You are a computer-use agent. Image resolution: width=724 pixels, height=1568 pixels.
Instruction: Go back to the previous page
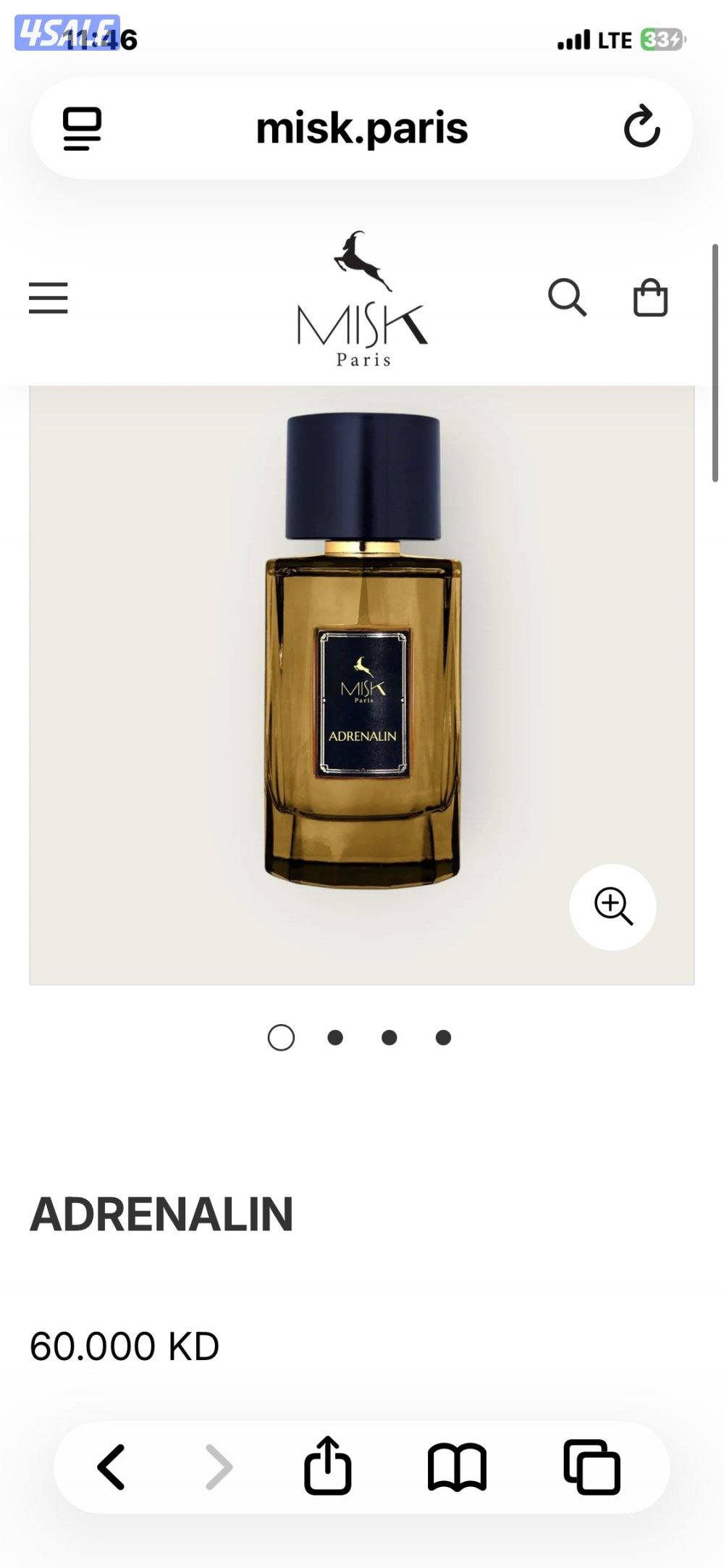click(x=111, y=1467)
